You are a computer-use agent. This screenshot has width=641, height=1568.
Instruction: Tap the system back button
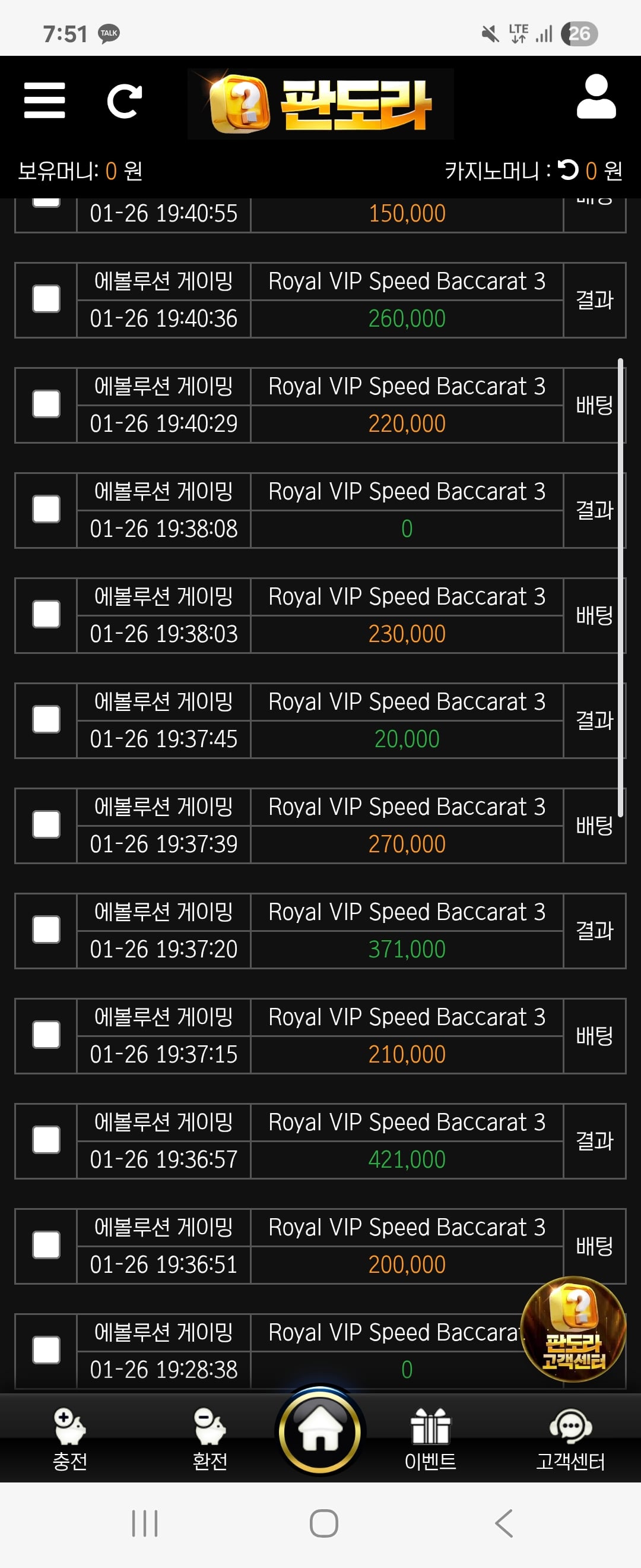(503, 1523)
